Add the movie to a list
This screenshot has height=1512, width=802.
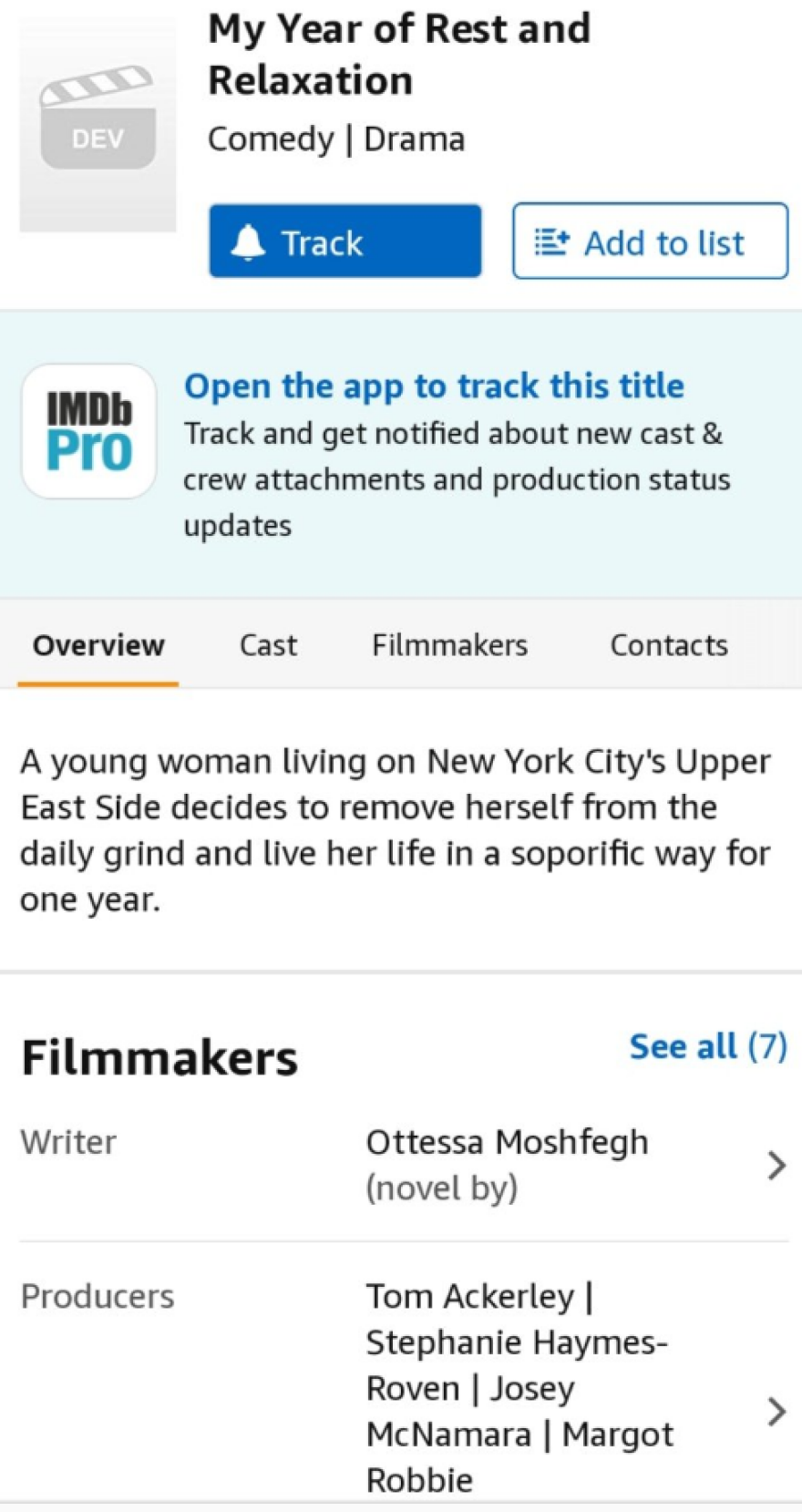[x=650, y=242]
